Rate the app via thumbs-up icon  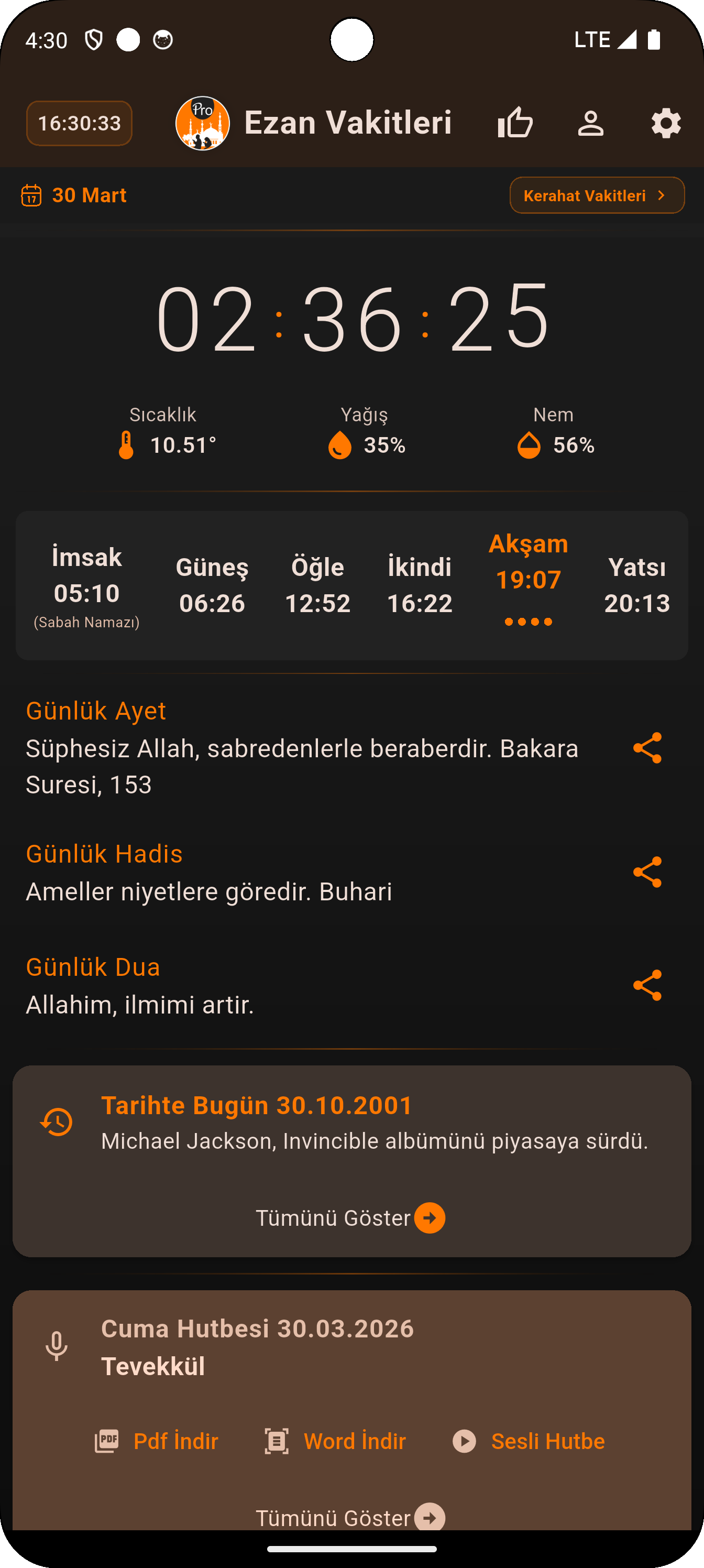click(515, 123)
